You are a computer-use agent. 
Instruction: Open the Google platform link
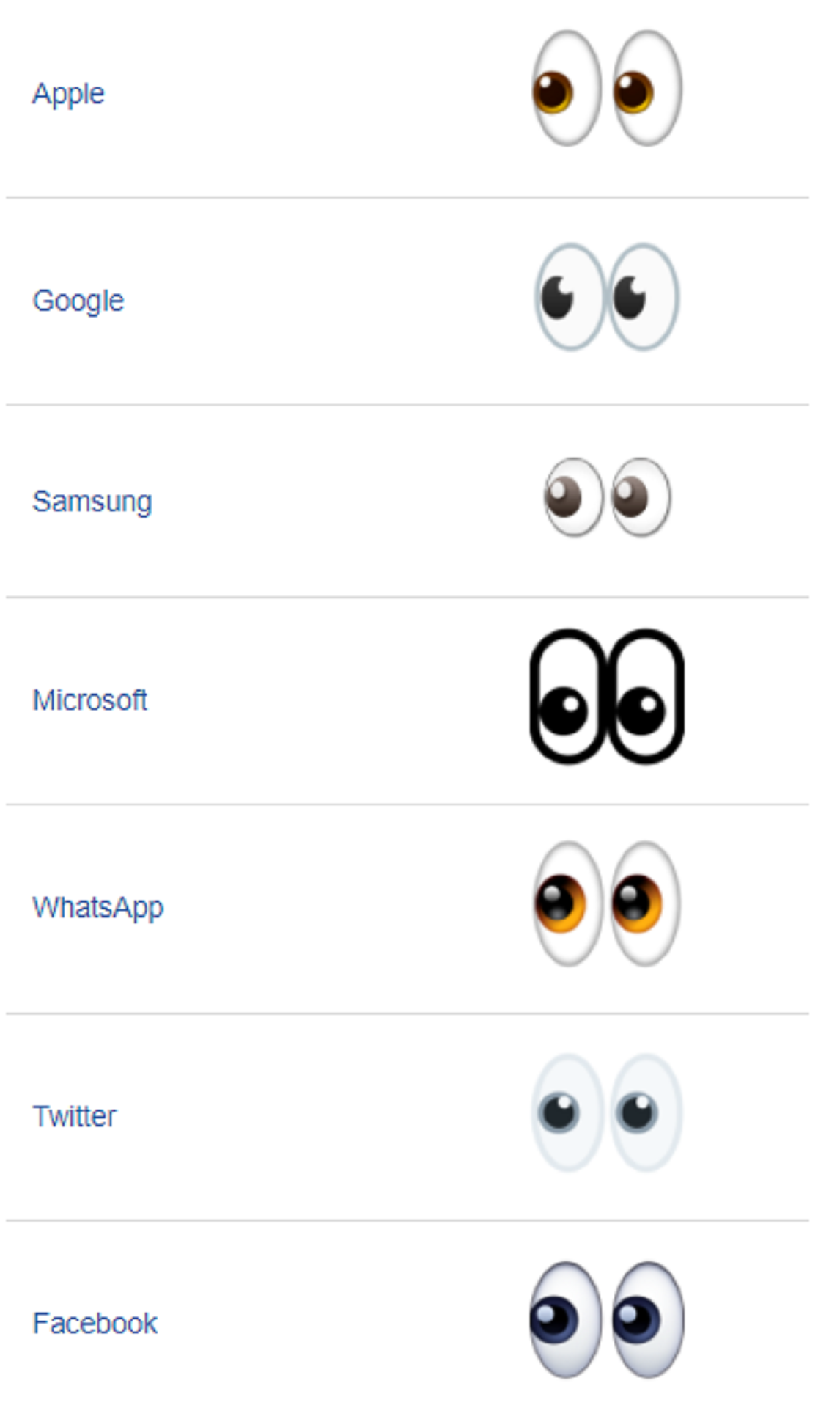[78, 301]
